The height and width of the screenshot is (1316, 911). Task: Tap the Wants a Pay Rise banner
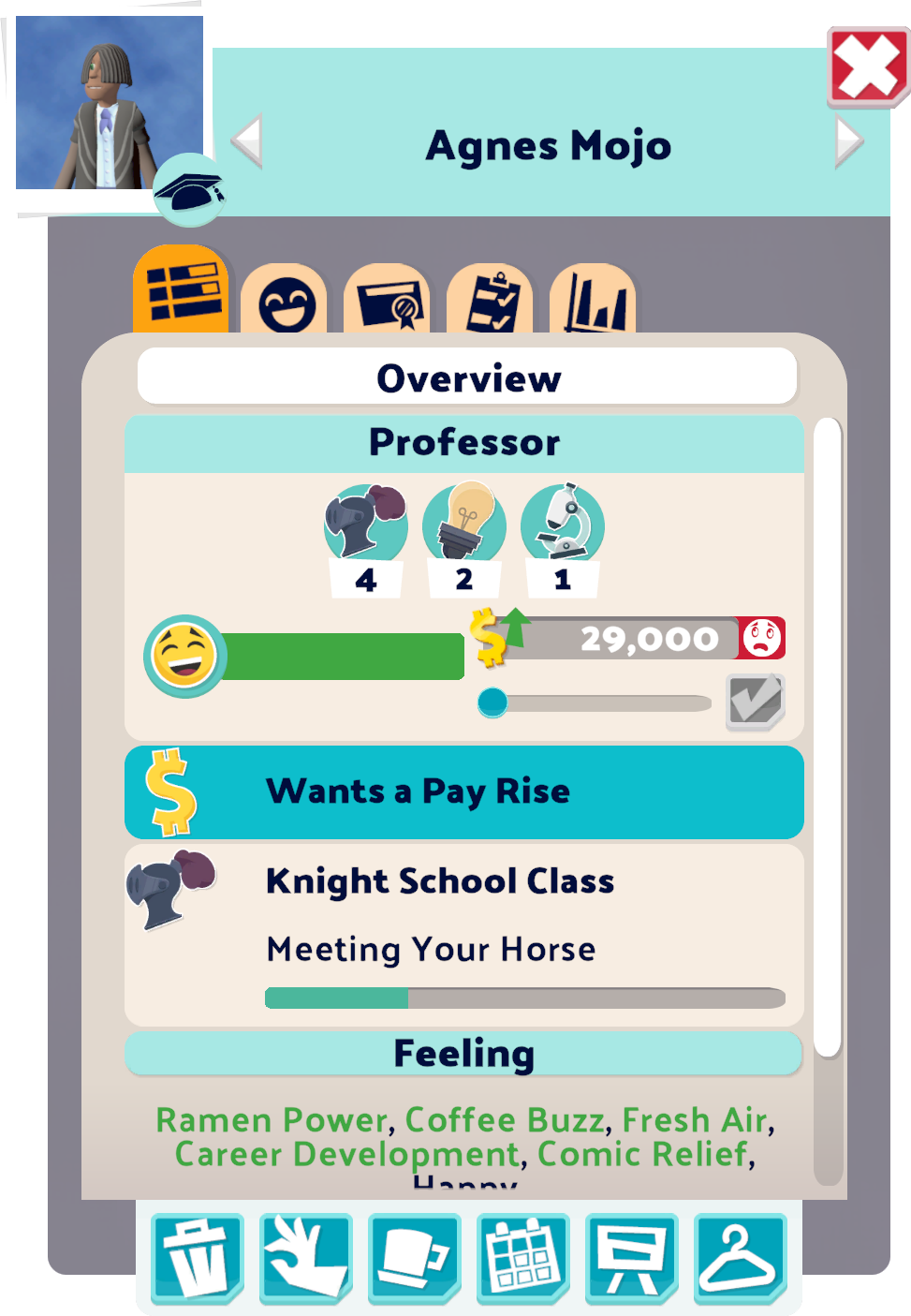click(464, 792)
